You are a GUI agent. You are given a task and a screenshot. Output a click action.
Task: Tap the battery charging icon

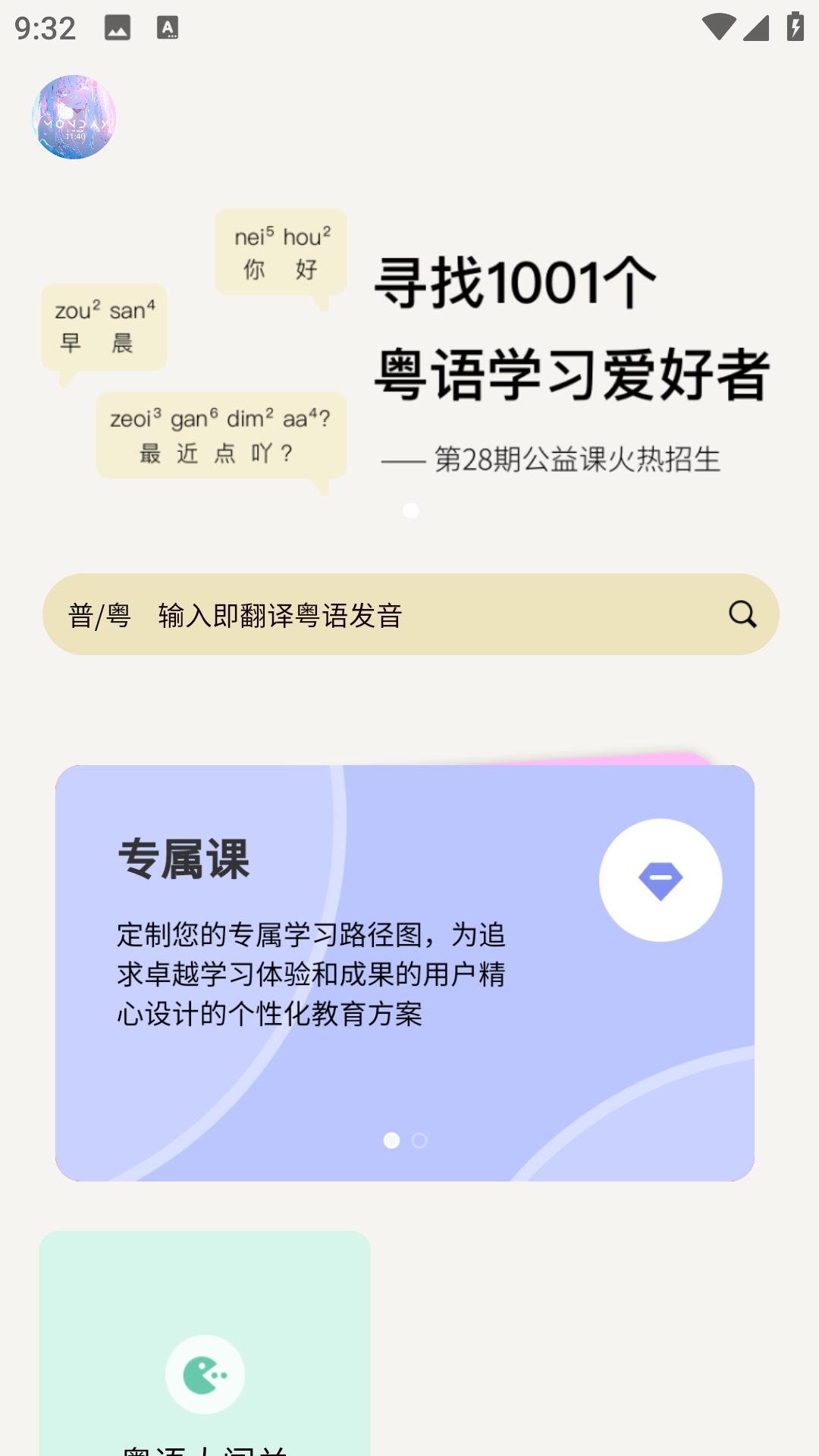tap(793, 24)
